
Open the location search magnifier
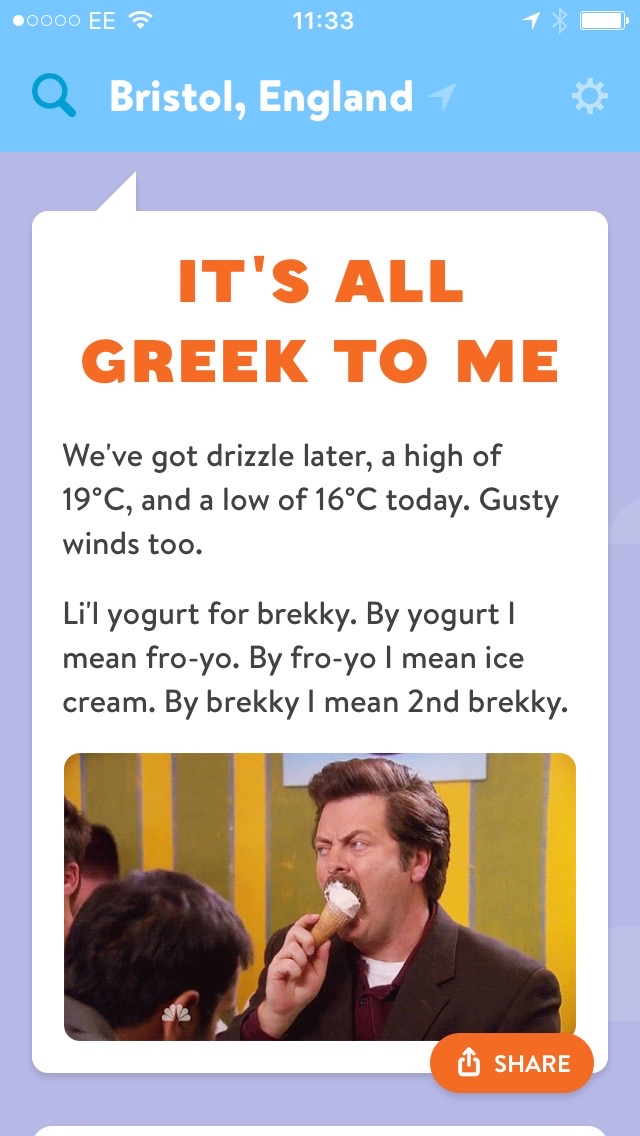pyautogui.click(x=54, y=97)
